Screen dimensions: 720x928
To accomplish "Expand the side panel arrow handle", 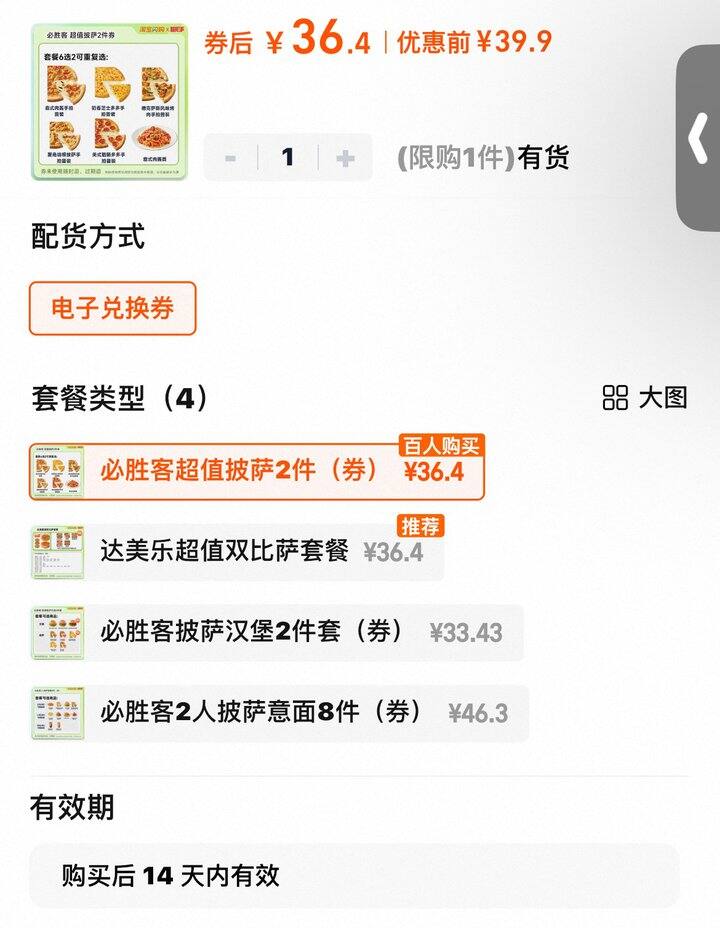I will 698,139.
